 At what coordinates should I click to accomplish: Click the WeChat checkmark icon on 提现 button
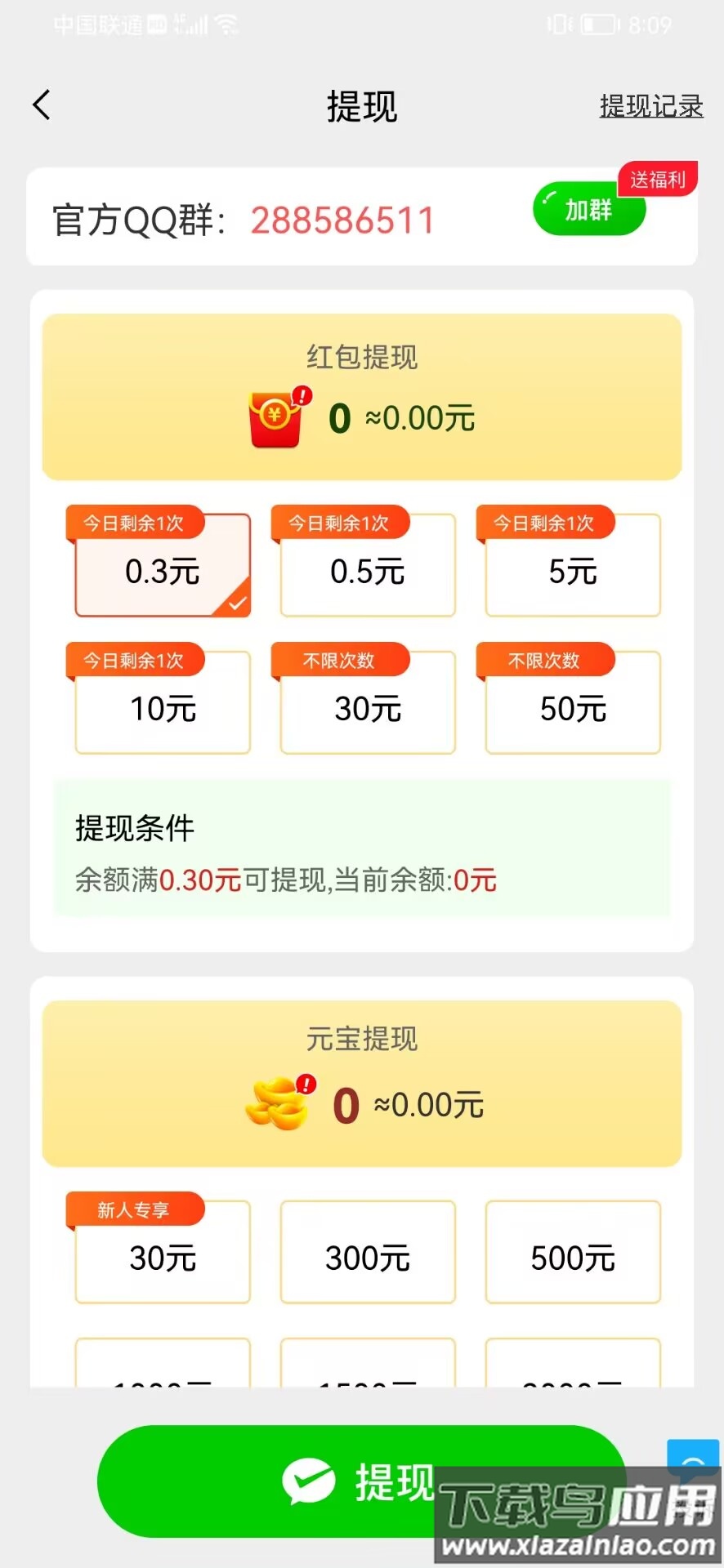(x=307, y=1481)
